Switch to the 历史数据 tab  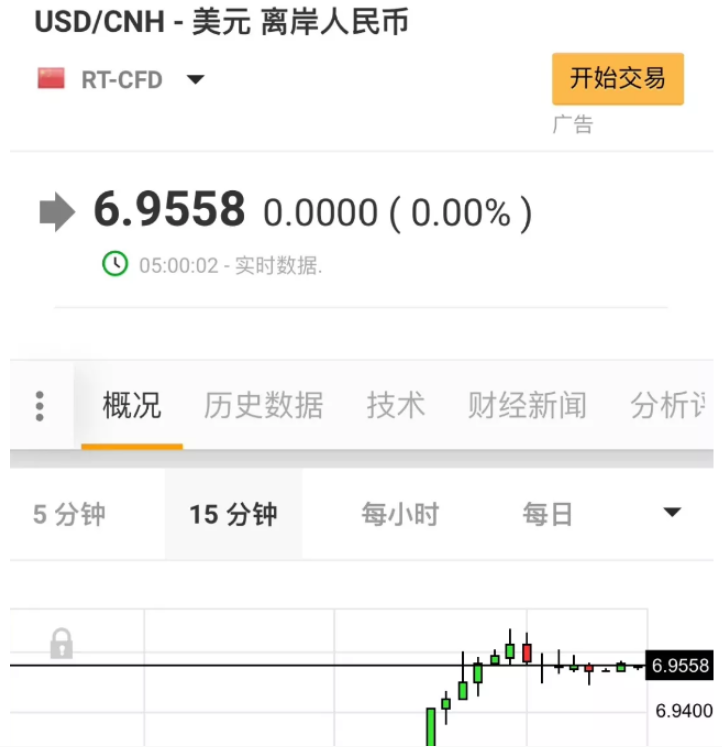click(x=263, y=406)
